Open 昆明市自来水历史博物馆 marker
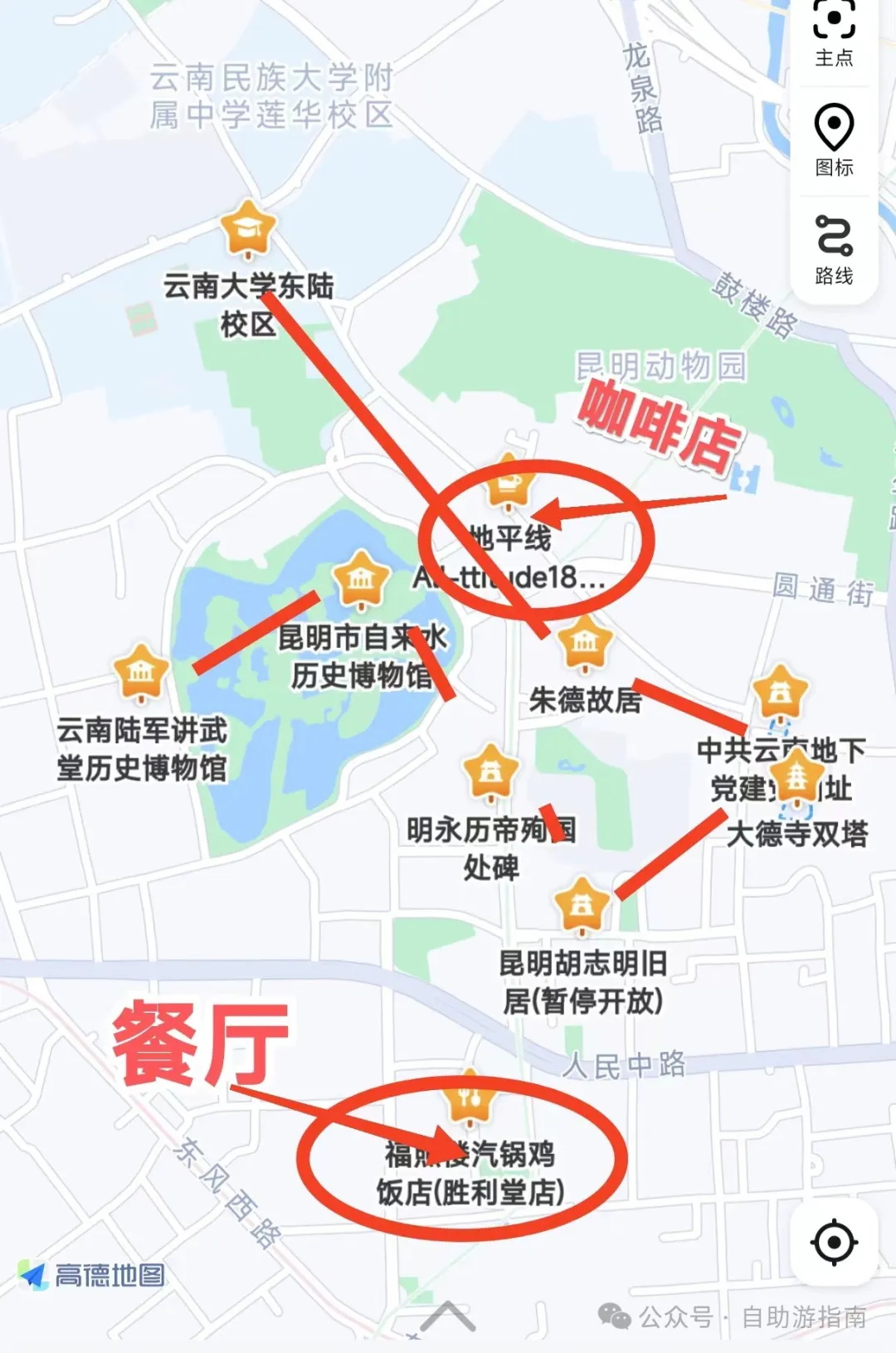Image resolution: width=896 pixels, height=1353 pixels. 360,579
